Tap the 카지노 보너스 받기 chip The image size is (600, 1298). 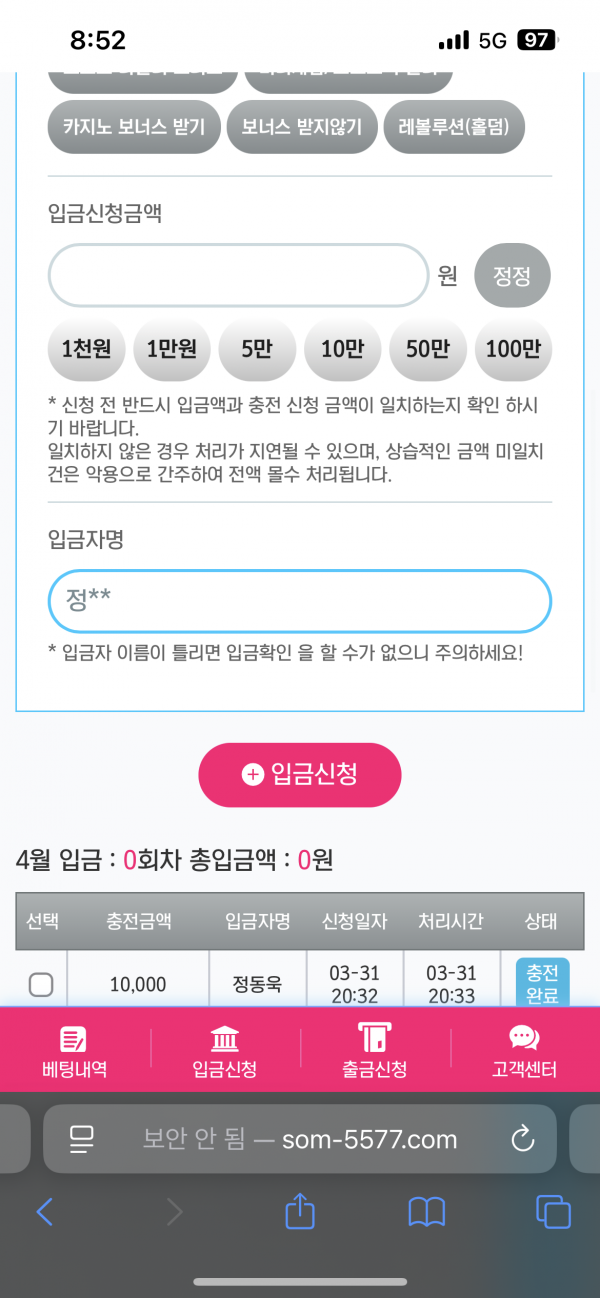(x=134, y=128)
